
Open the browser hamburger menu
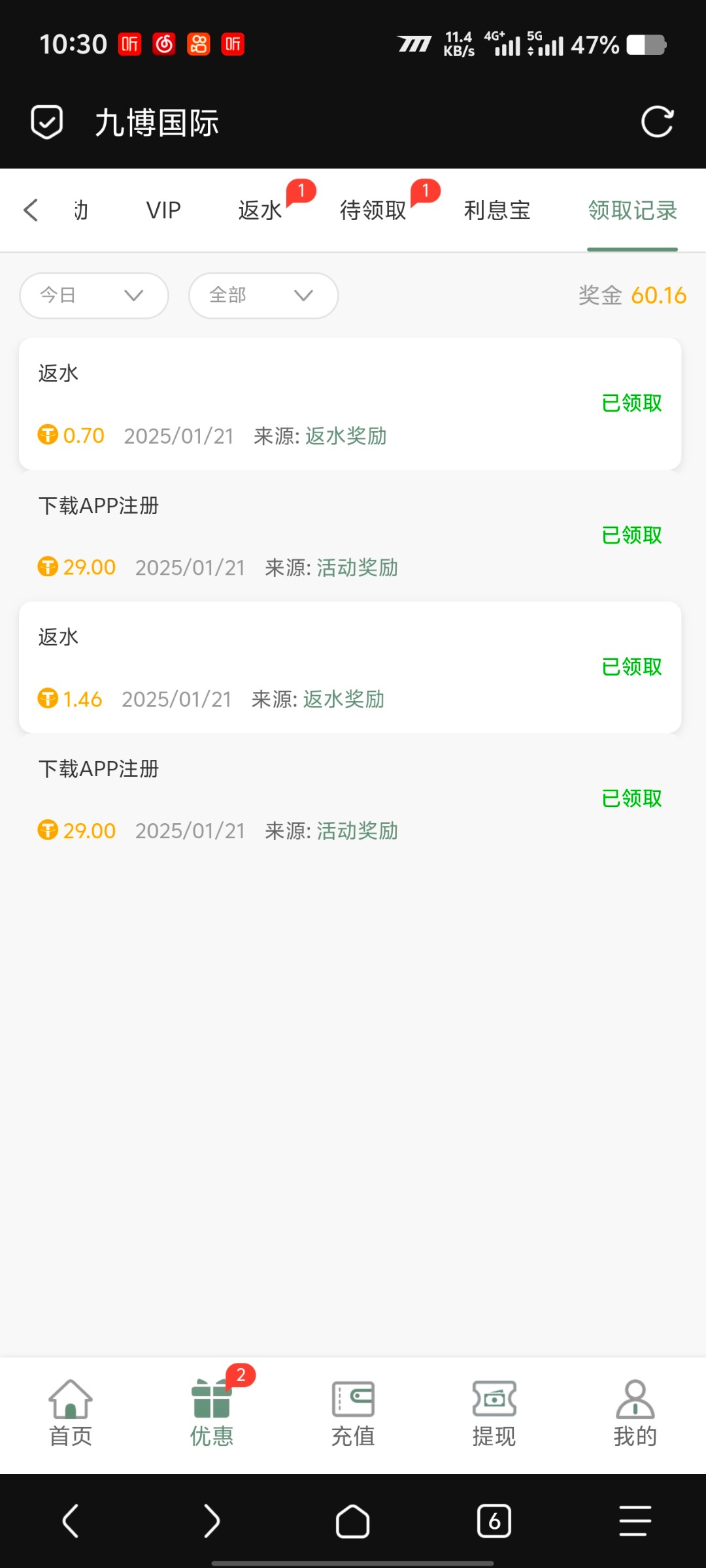(x=635, y=1521)
